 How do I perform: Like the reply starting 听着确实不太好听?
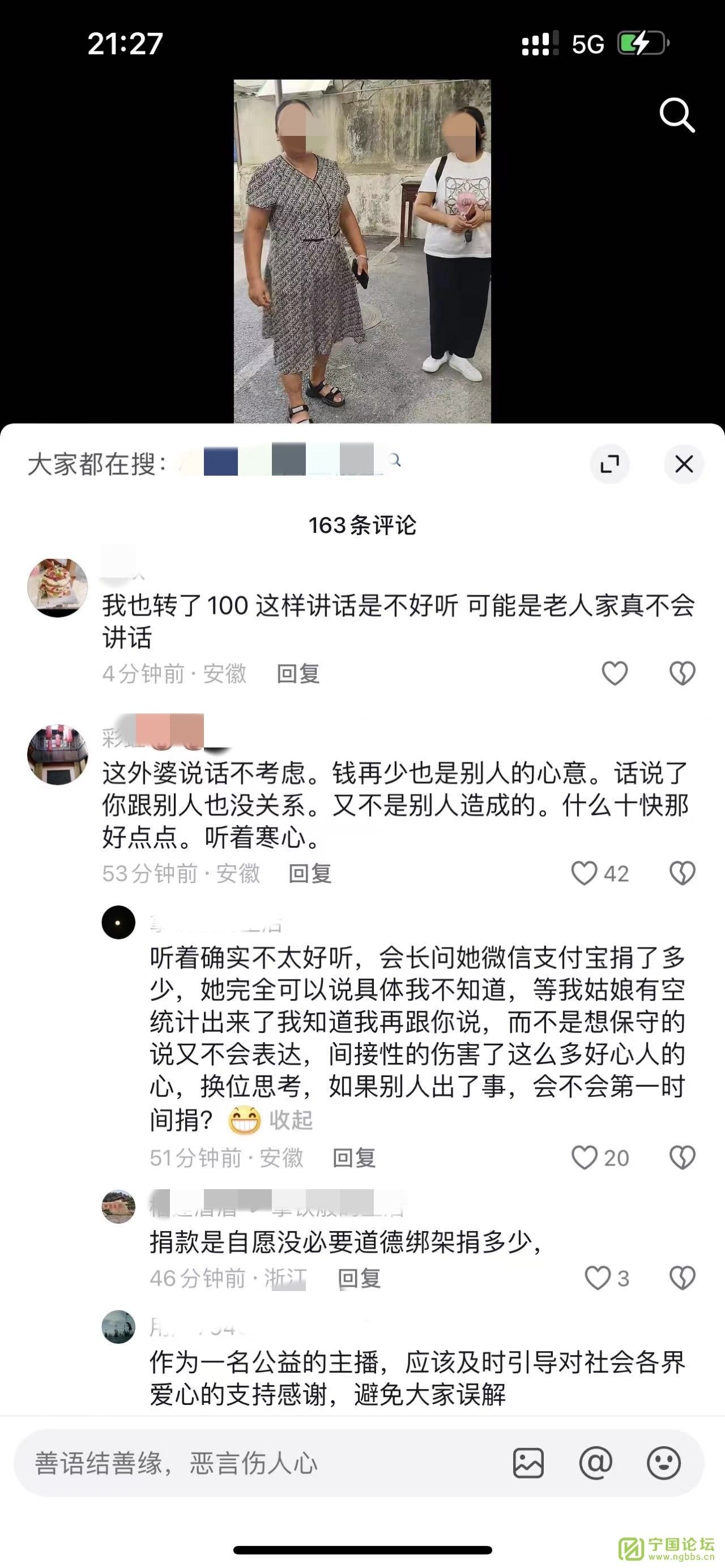coord(585,1158)
